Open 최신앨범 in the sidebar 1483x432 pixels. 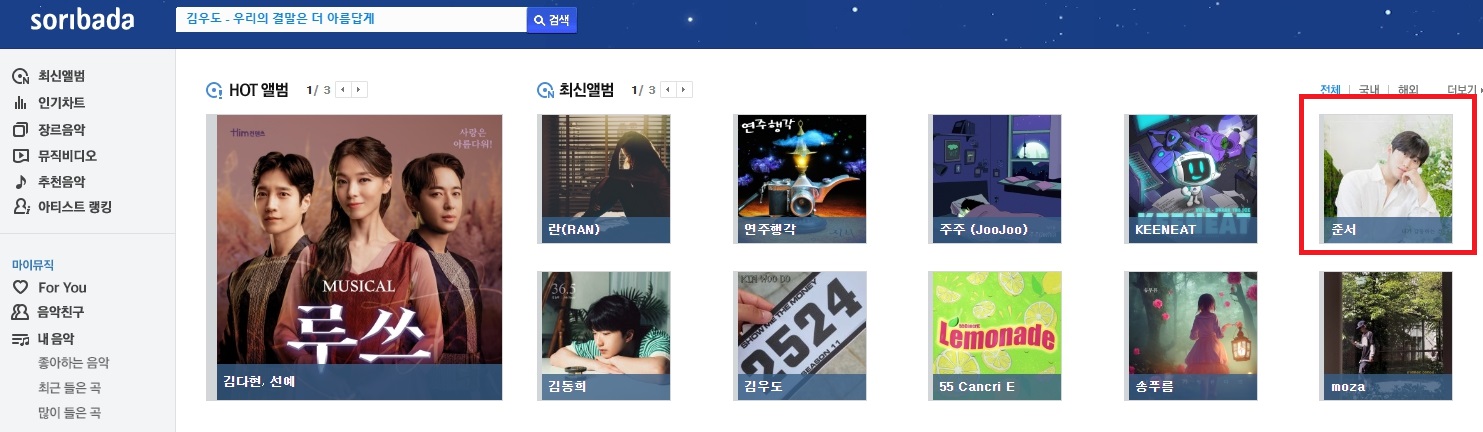click(x=60, y=77)
